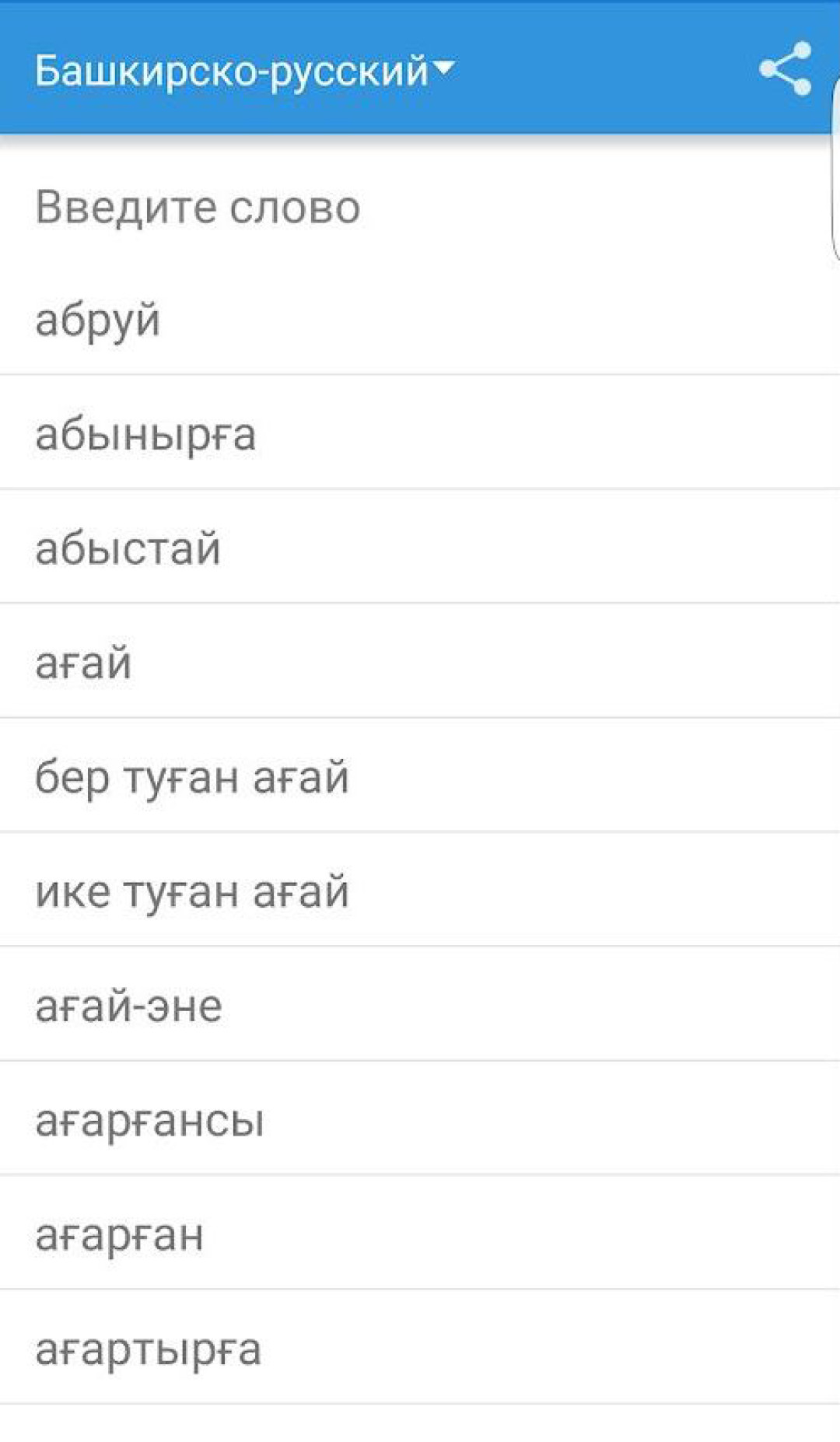
Task: Open the Башкирско-русский language dropdown
Action: coord(244,71)
